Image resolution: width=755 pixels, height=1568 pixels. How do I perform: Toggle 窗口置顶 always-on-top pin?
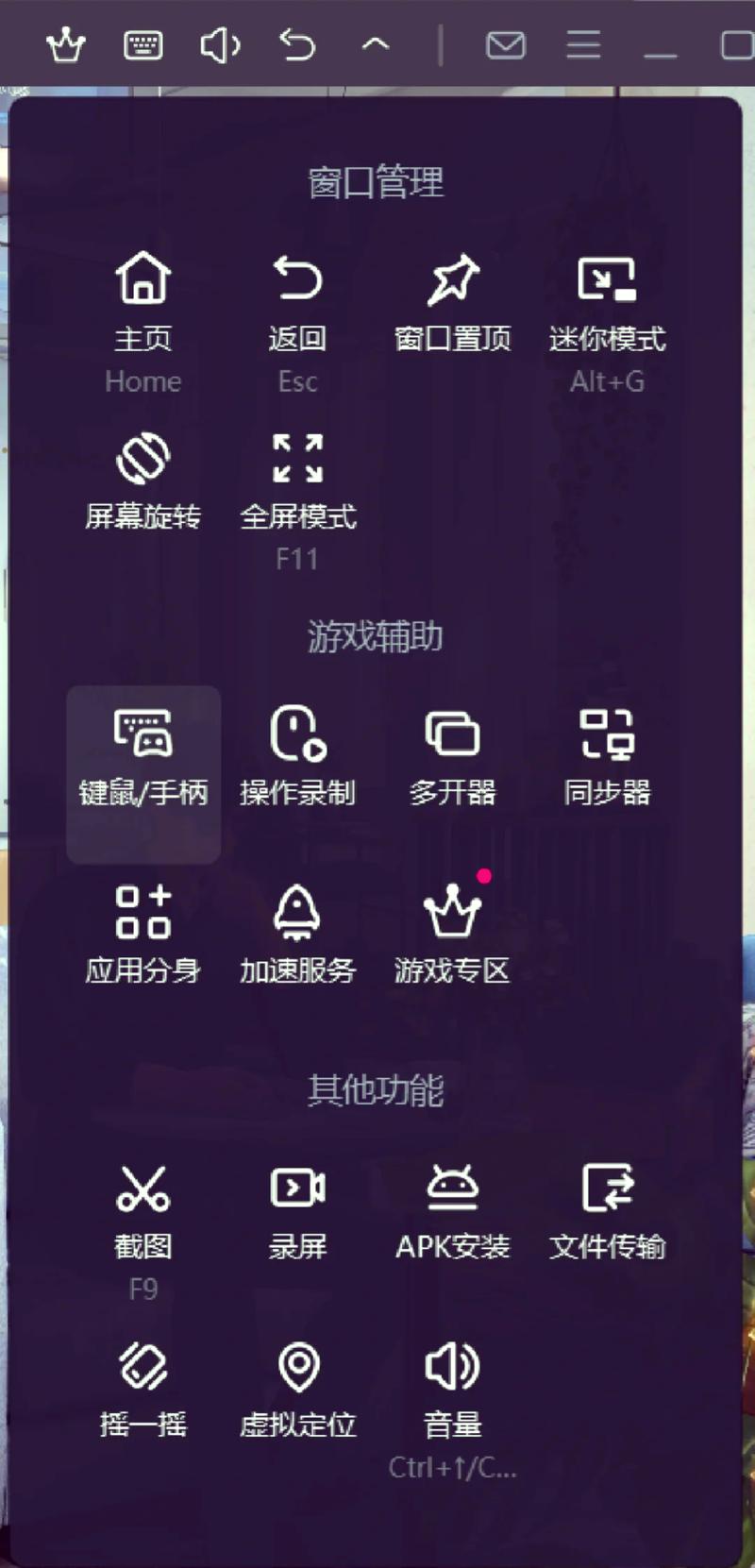click(x=454, y=302)
